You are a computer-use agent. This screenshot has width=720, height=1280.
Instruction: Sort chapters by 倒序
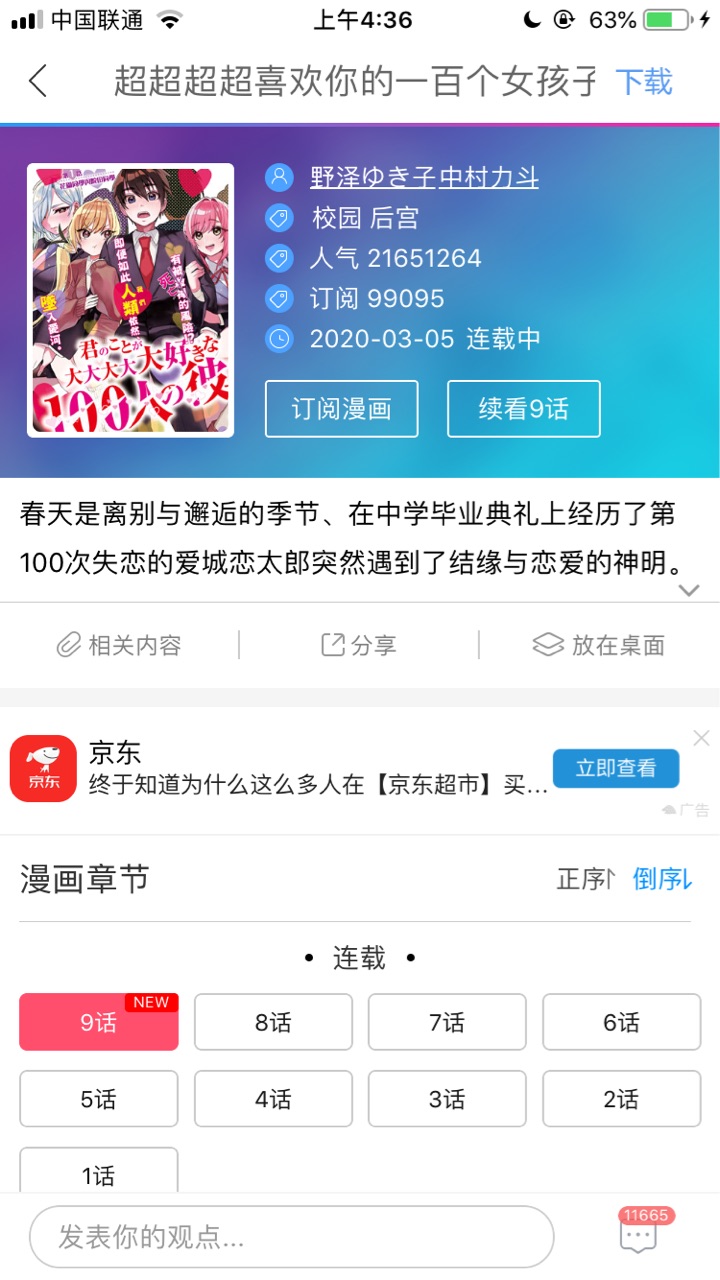[x=662, y=879]
